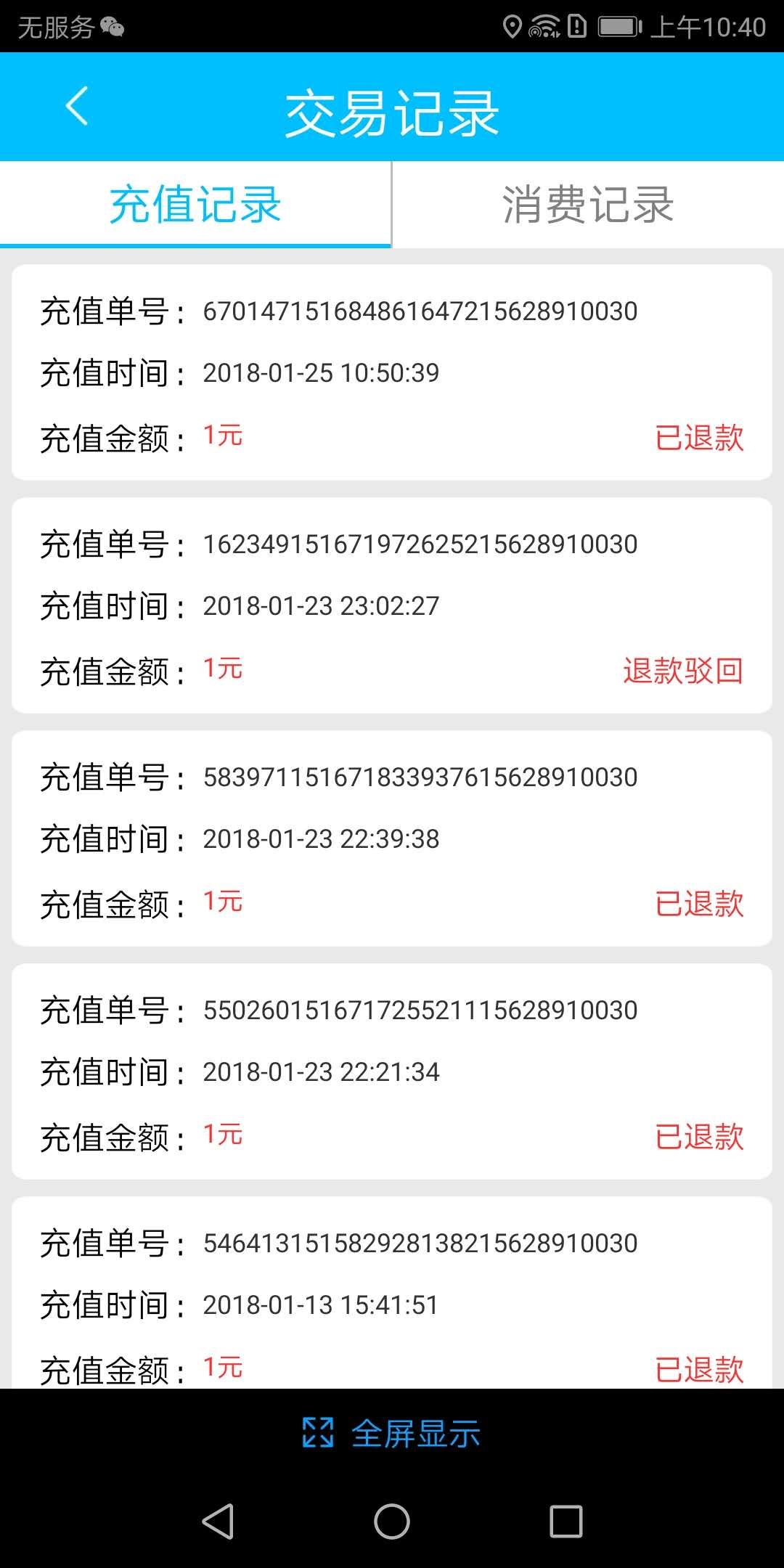Tap 已退款 on the 2018-01-13 record
This screenshot has width=784, height=1568.
698,1368
